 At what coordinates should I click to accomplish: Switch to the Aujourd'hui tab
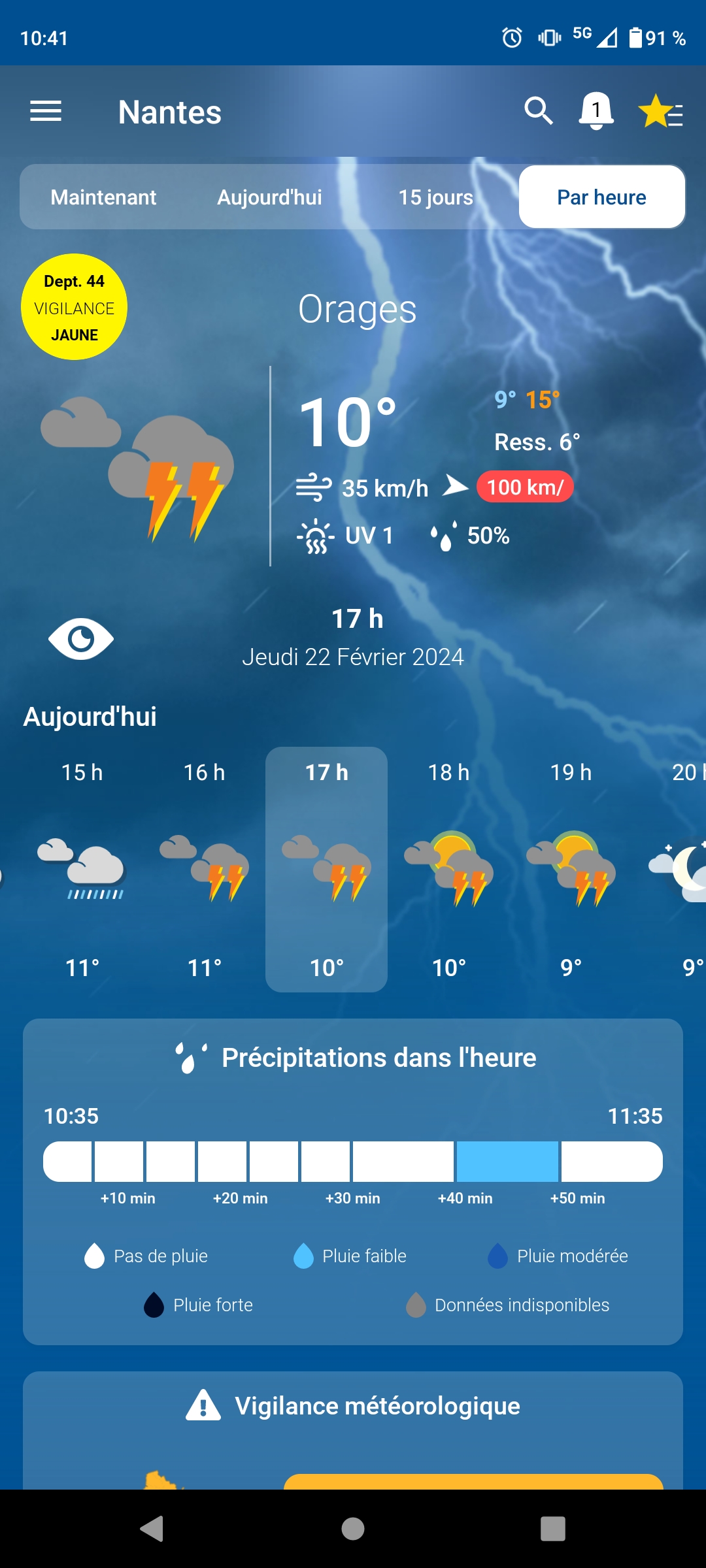click(269, 197)
